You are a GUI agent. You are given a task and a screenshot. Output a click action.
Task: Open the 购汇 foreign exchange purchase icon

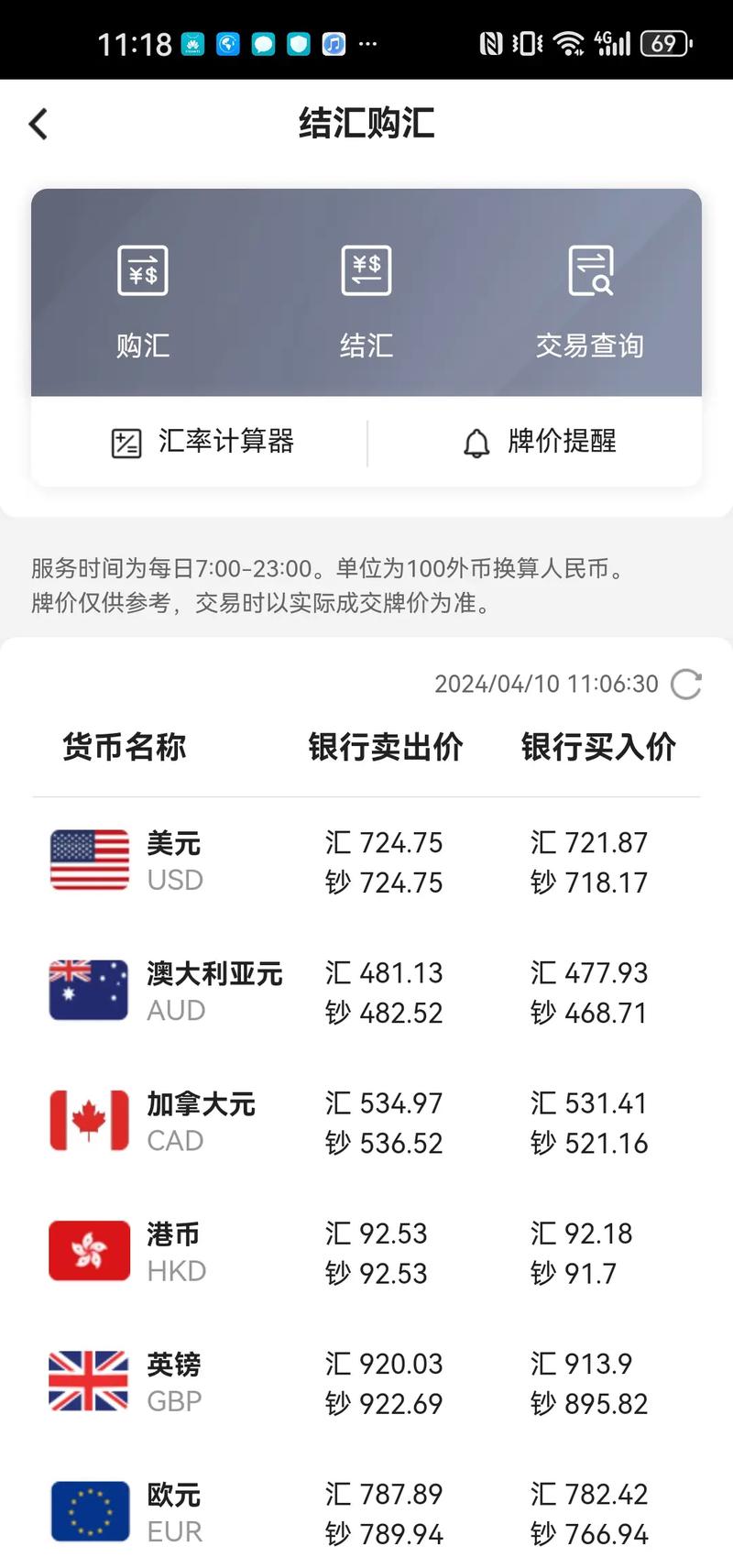click(x=142, y=293)
